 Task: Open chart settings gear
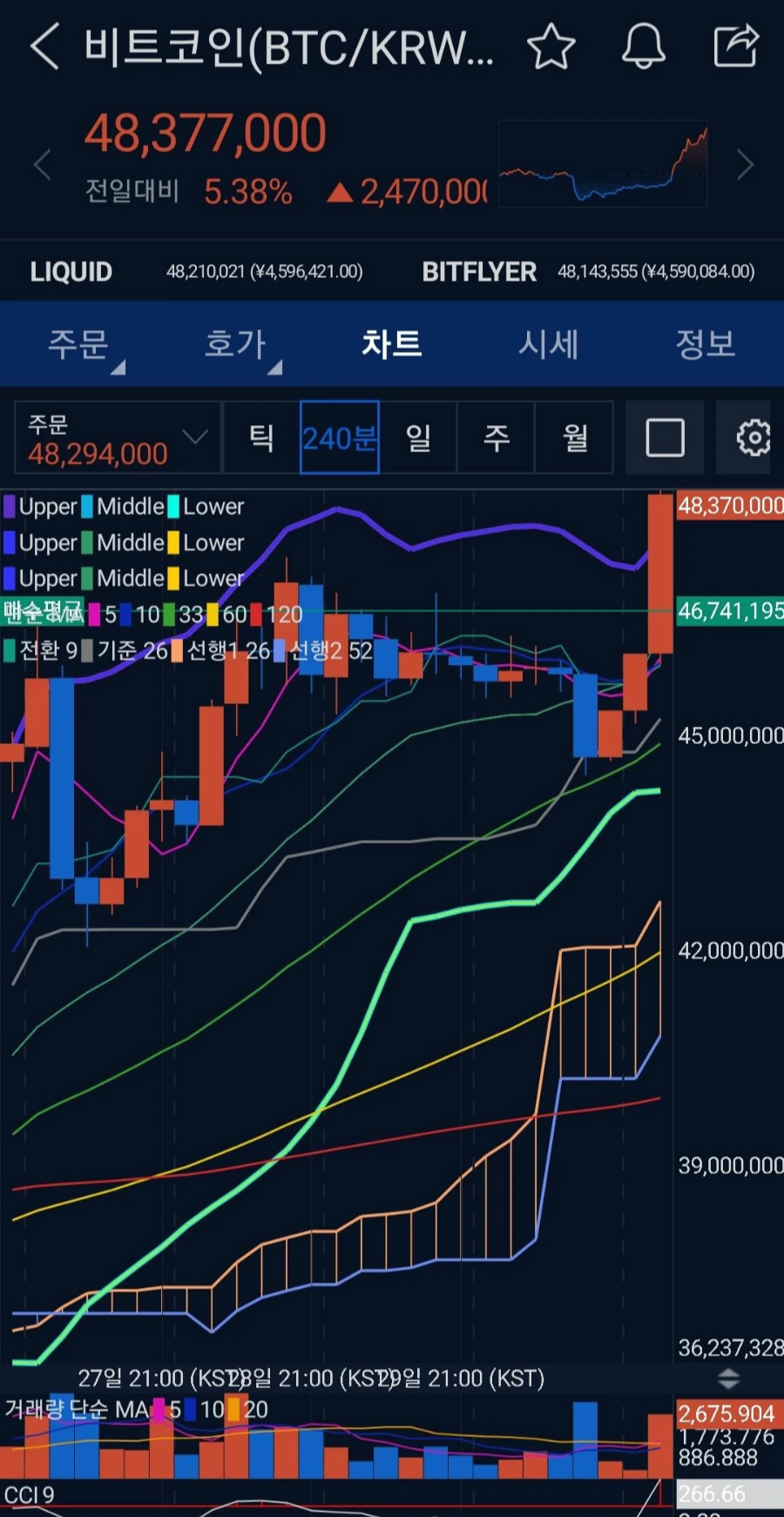tap(754, 437)
